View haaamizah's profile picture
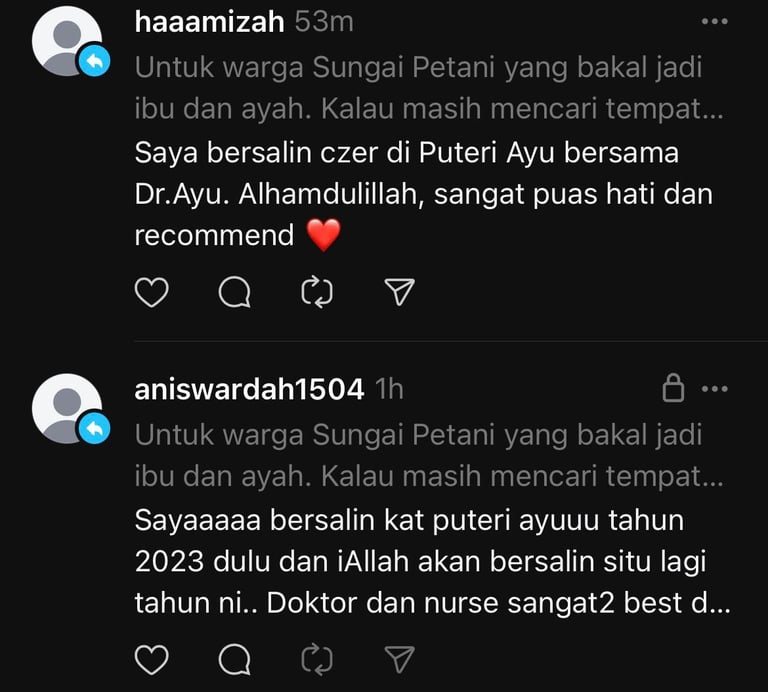The width and height of the screenshot is (768, 692). [67, 41]
